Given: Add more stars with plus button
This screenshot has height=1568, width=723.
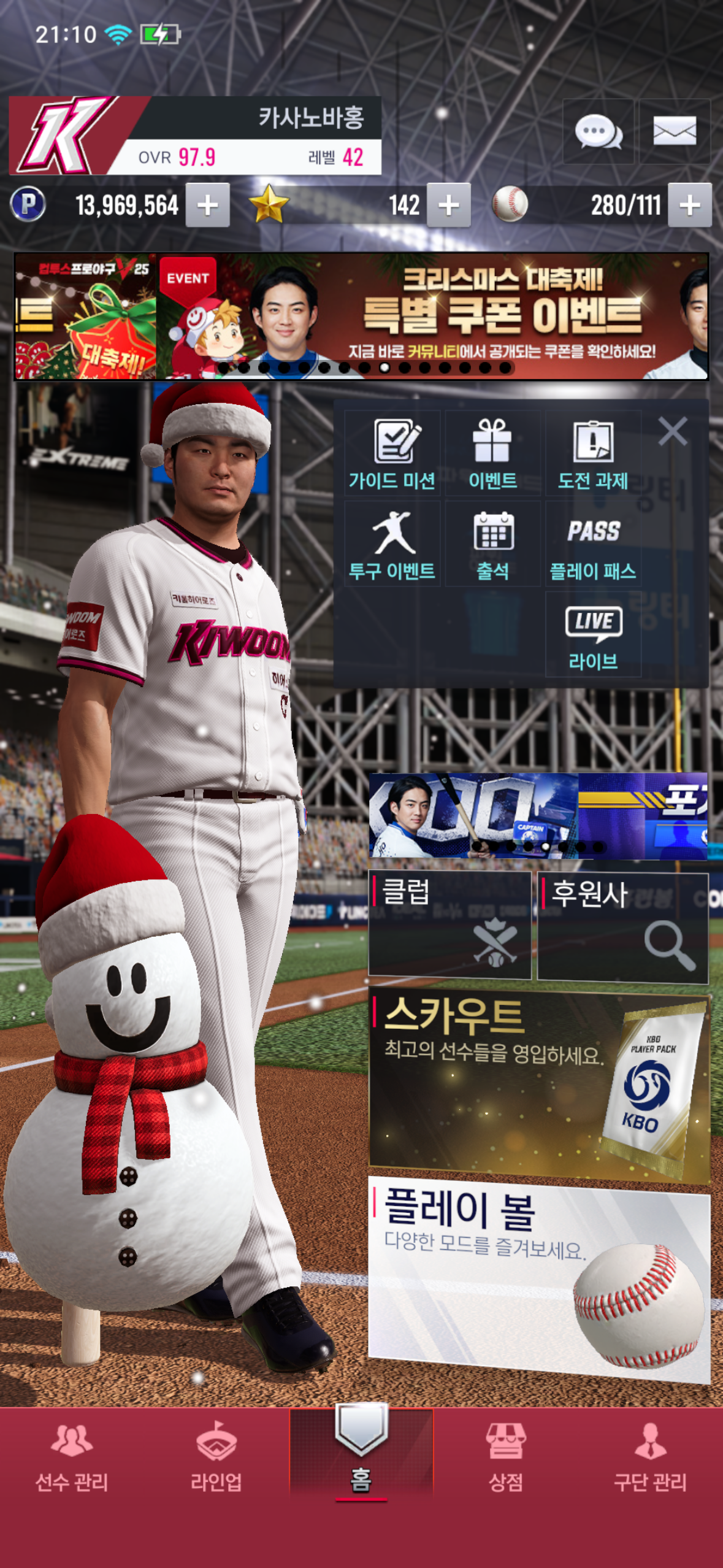Looking at the screenshot, I should tap(448, 205).
